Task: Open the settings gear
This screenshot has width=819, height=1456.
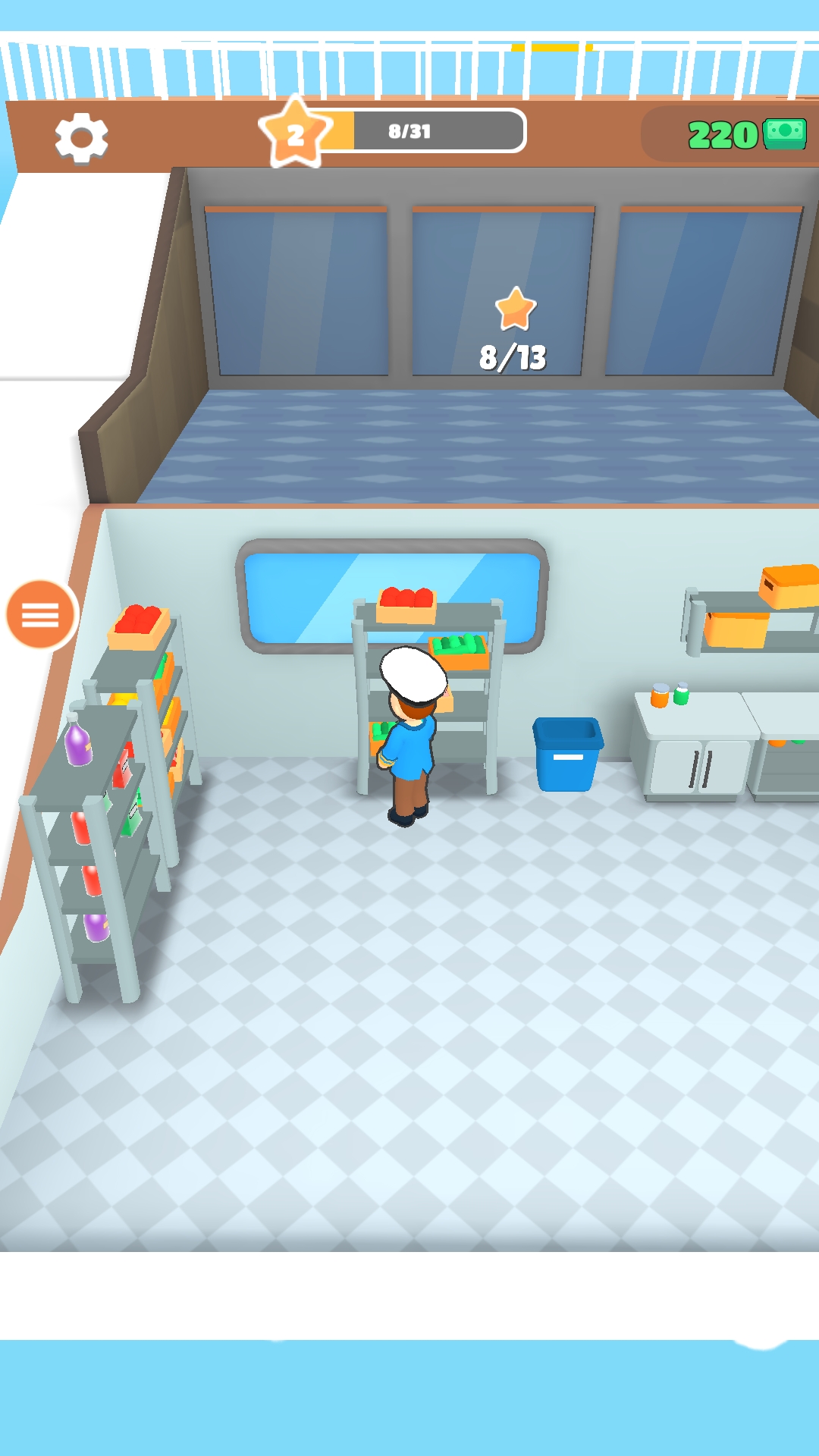Action: 81,138
